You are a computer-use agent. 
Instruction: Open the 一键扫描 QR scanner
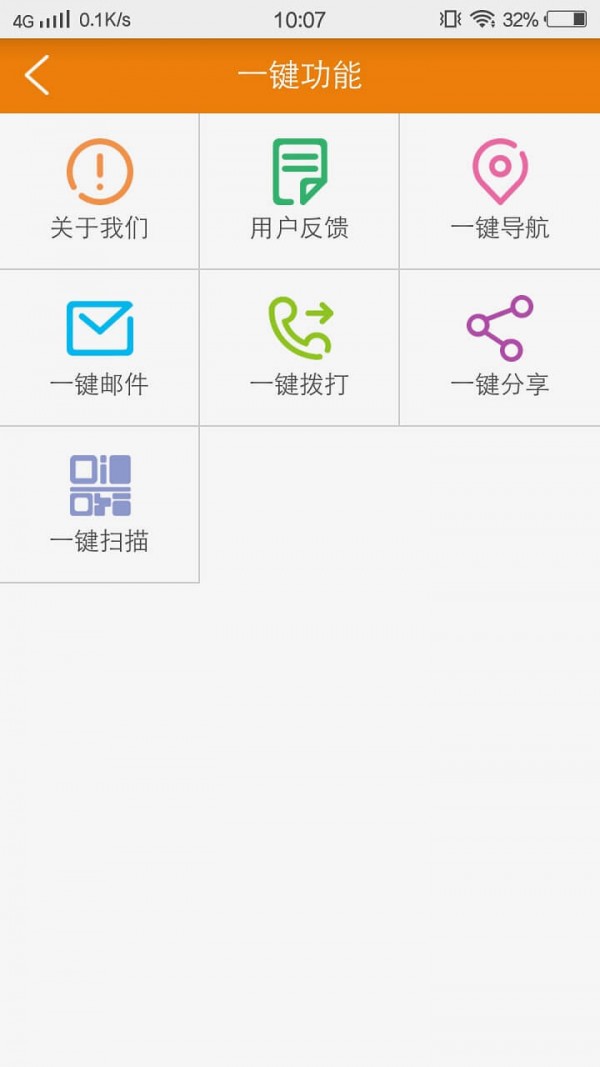[x=99, y=504]
